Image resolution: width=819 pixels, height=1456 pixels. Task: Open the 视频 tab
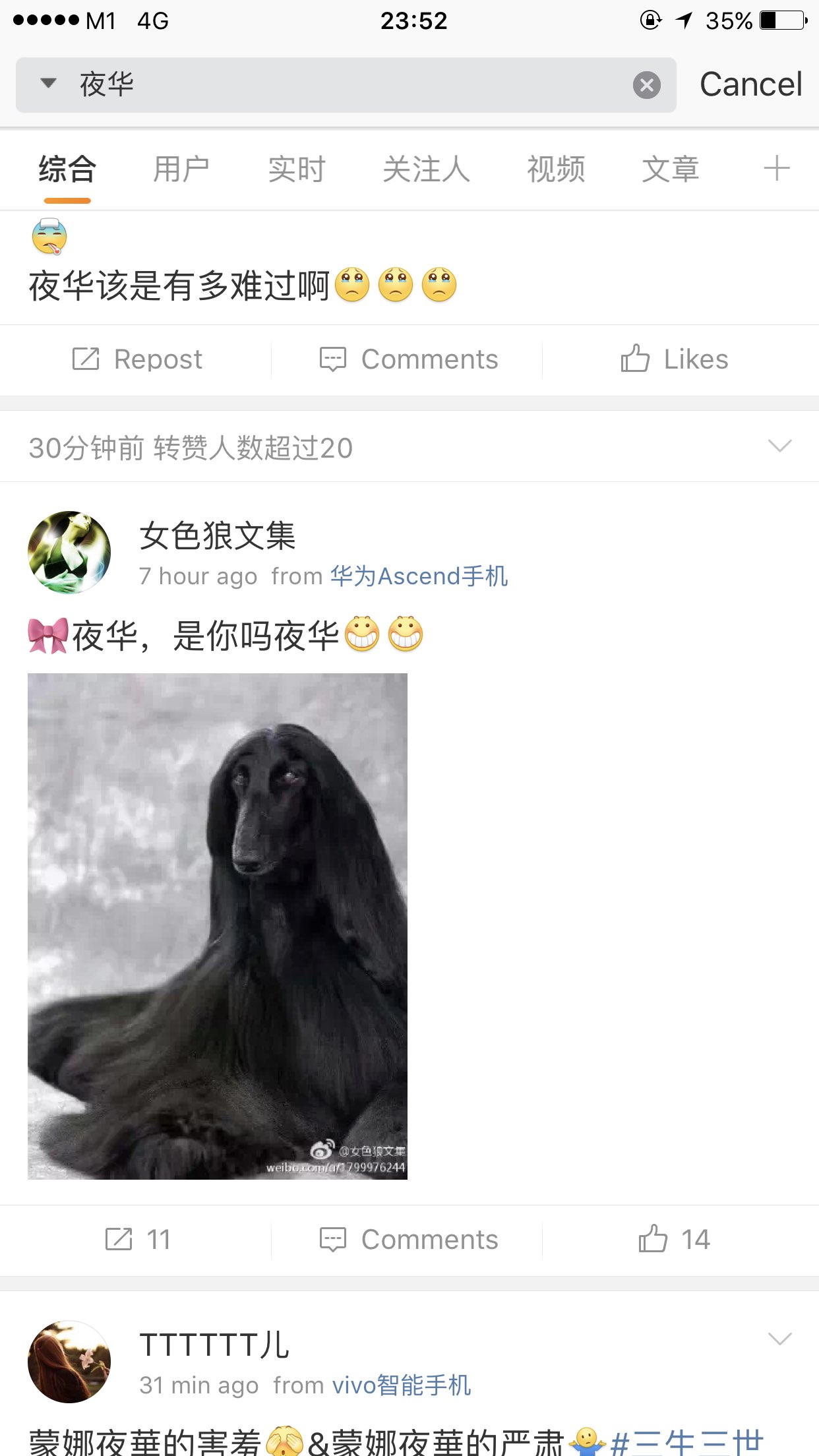tap(555, 169)
